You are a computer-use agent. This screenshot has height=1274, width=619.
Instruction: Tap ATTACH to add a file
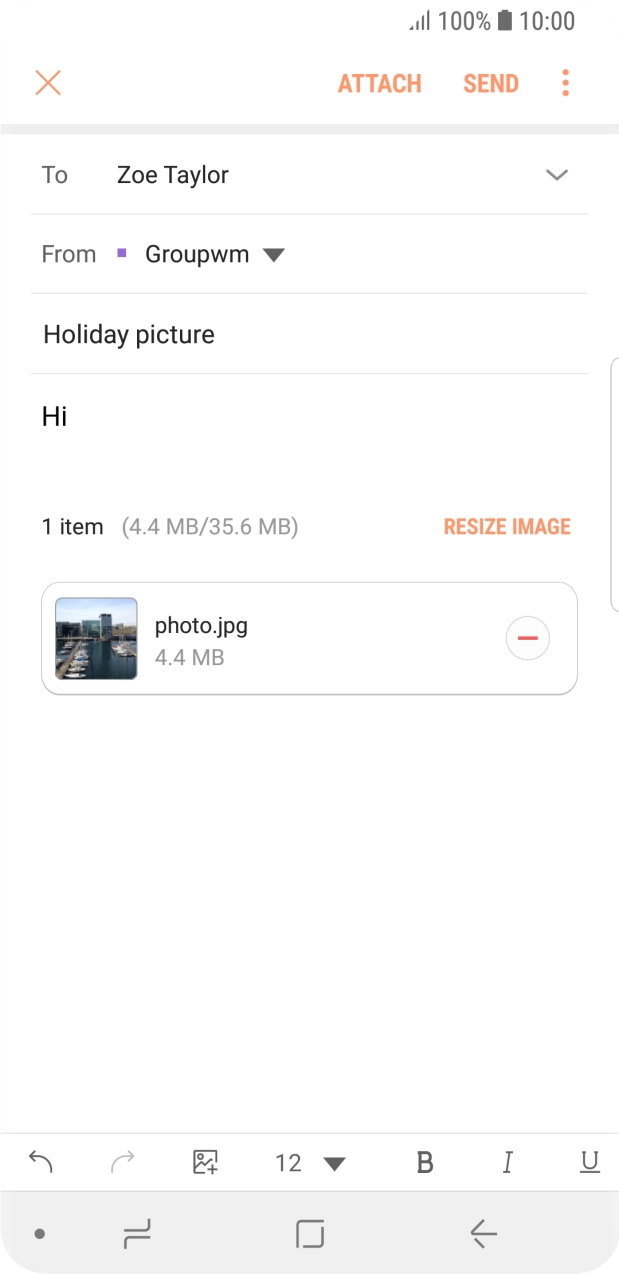point(379,84)
